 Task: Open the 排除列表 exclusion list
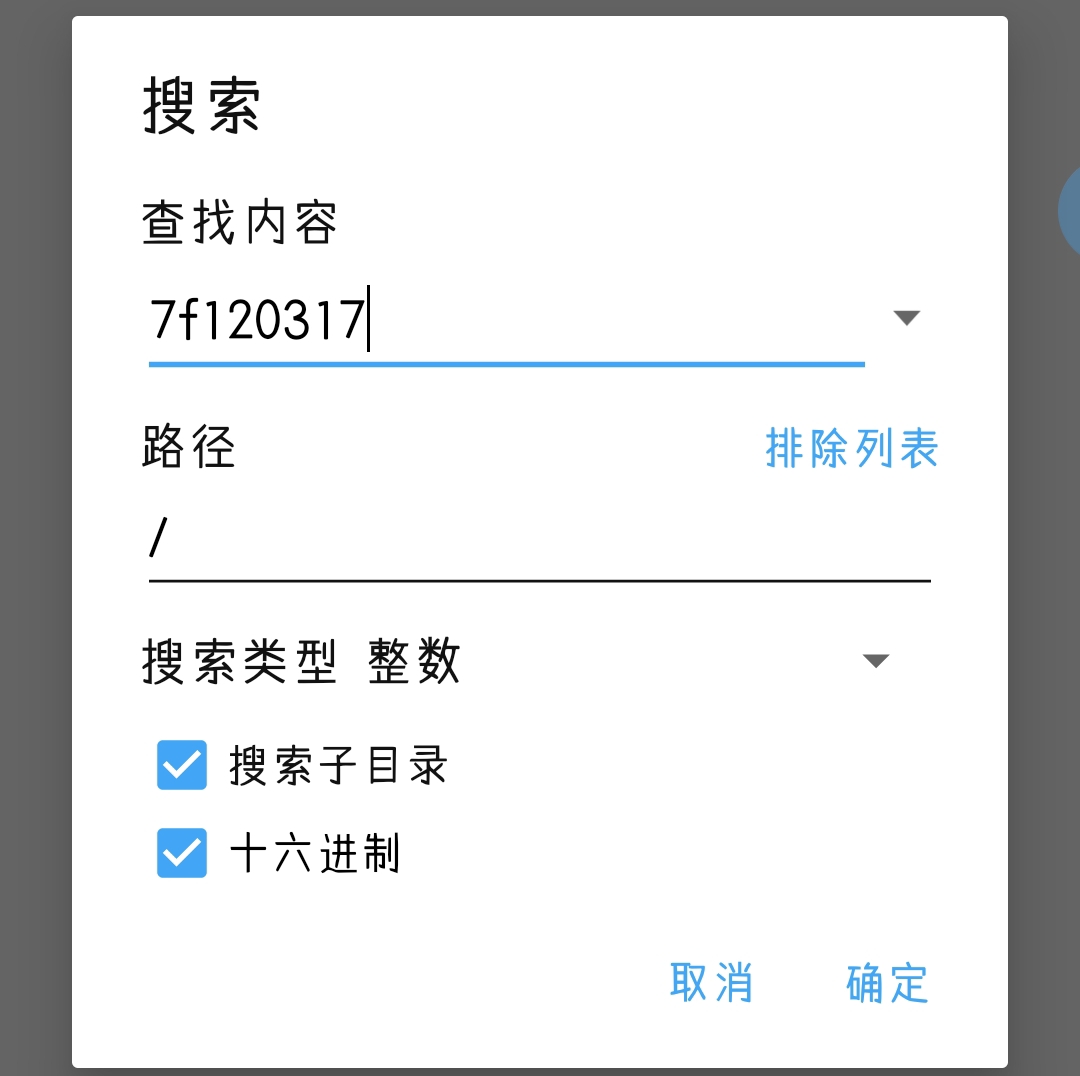point(851,448)
